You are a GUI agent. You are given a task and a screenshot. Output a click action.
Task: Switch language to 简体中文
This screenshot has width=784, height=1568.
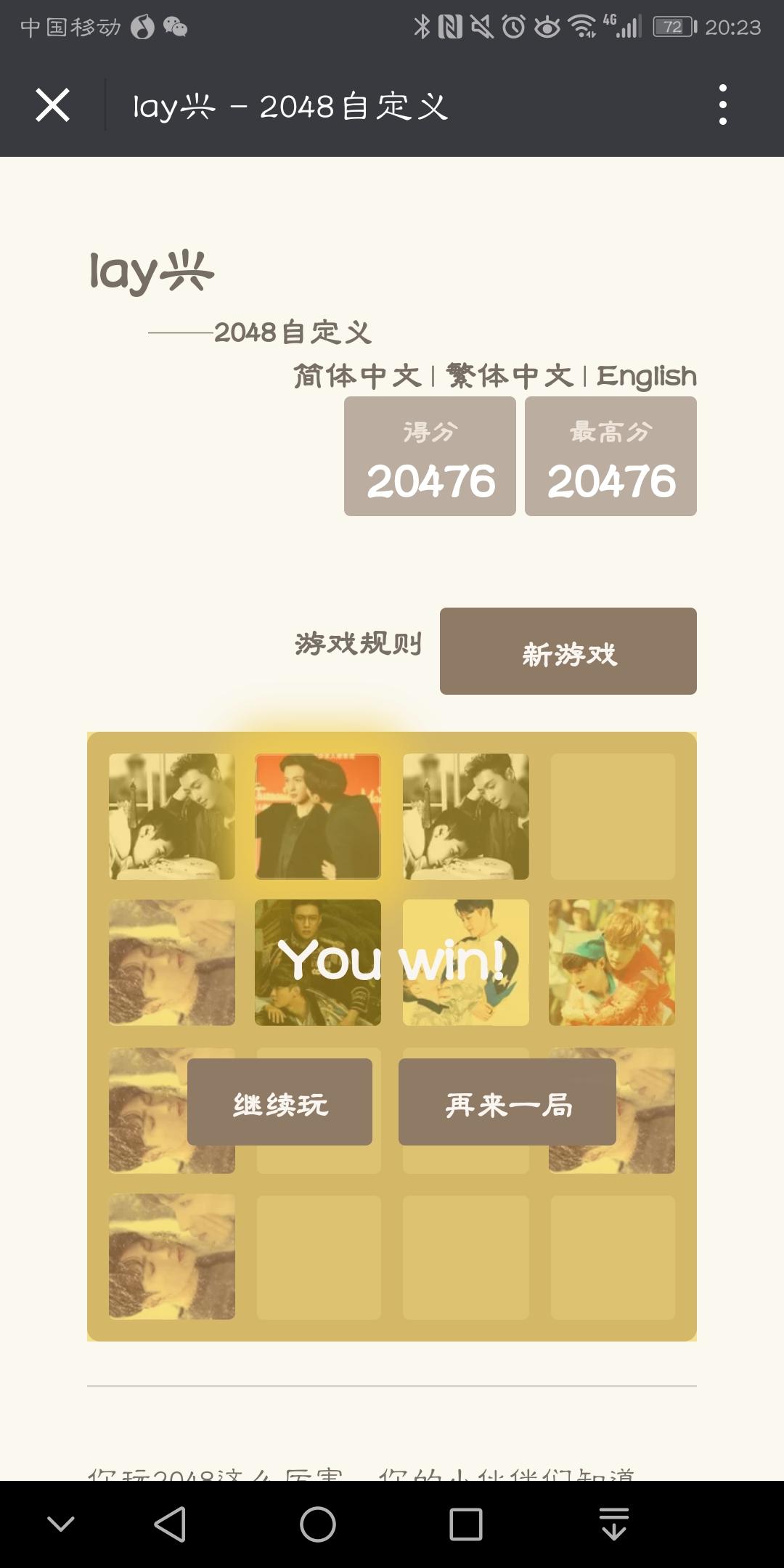point(358,376)
